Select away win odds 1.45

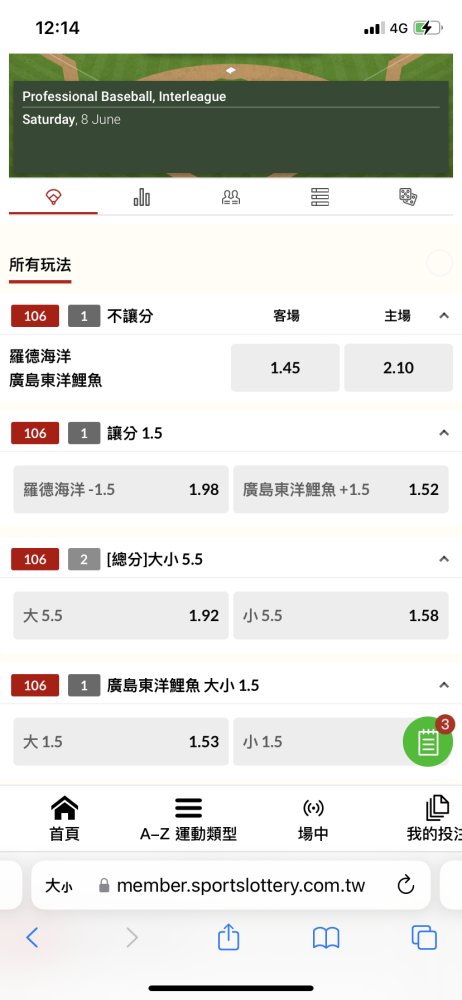(285, 368)
